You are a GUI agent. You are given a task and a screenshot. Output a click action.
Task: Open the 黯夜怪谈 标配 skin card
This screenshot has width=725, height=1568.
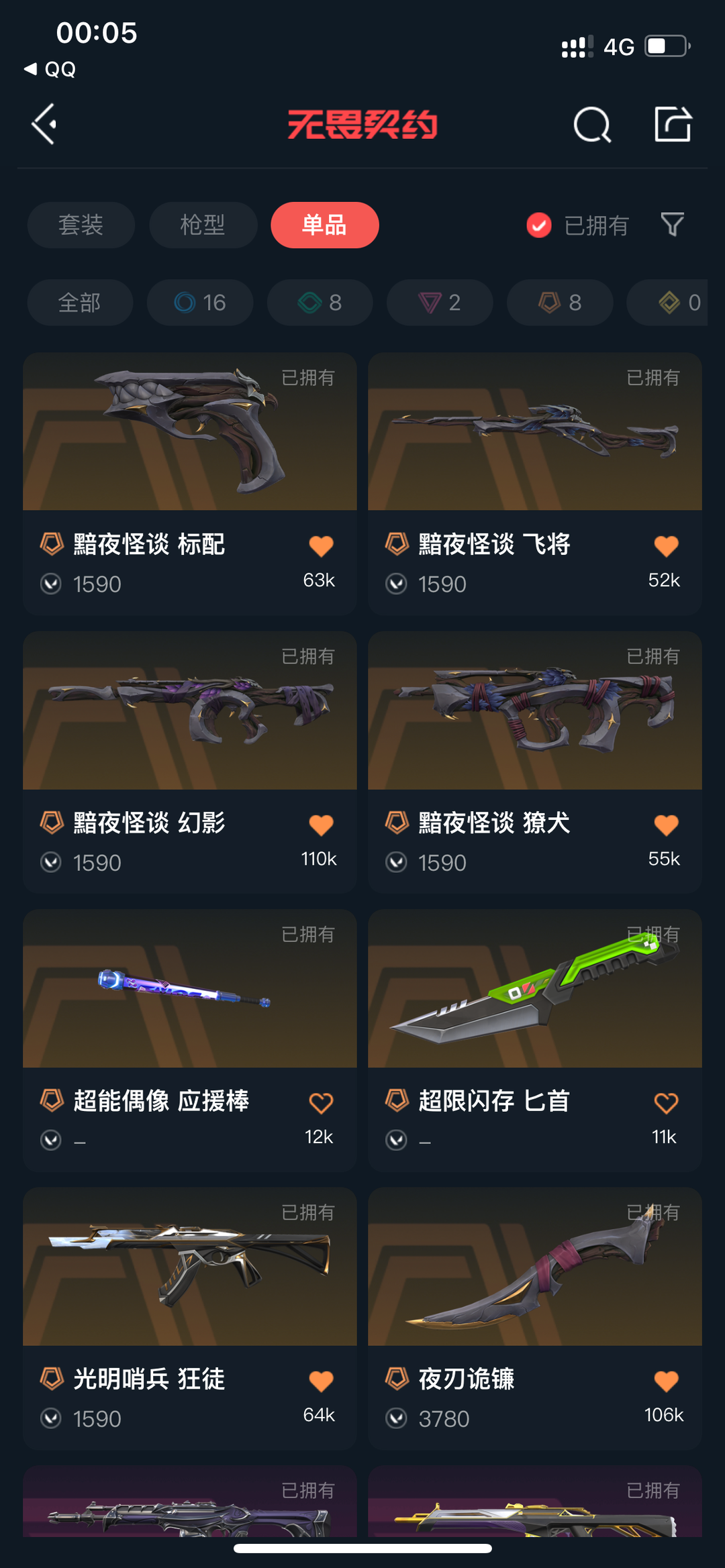(190, 484)
